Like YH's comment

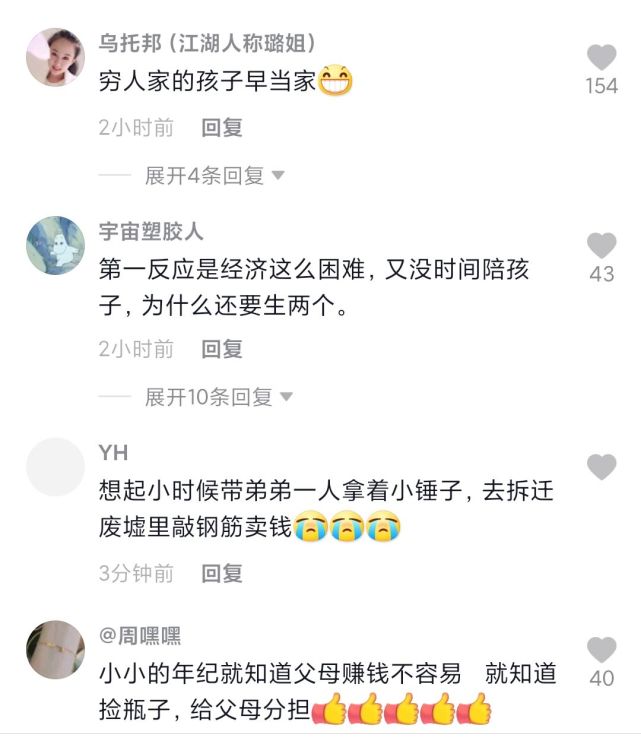(601, 466)
